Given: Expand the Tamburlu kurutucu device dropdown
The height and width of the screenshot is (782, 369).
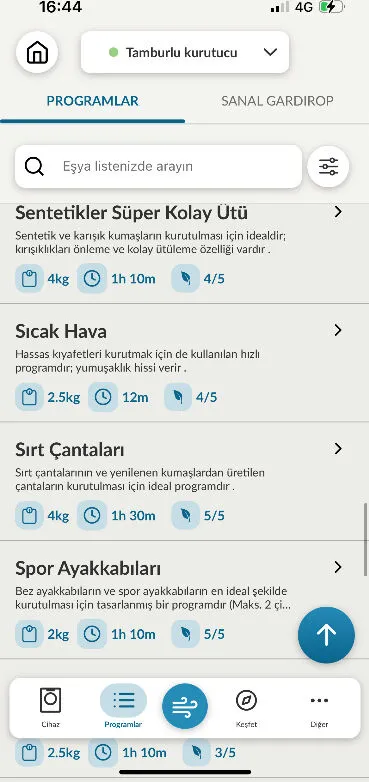Looking at the screenshot, I should click(185, 52).
